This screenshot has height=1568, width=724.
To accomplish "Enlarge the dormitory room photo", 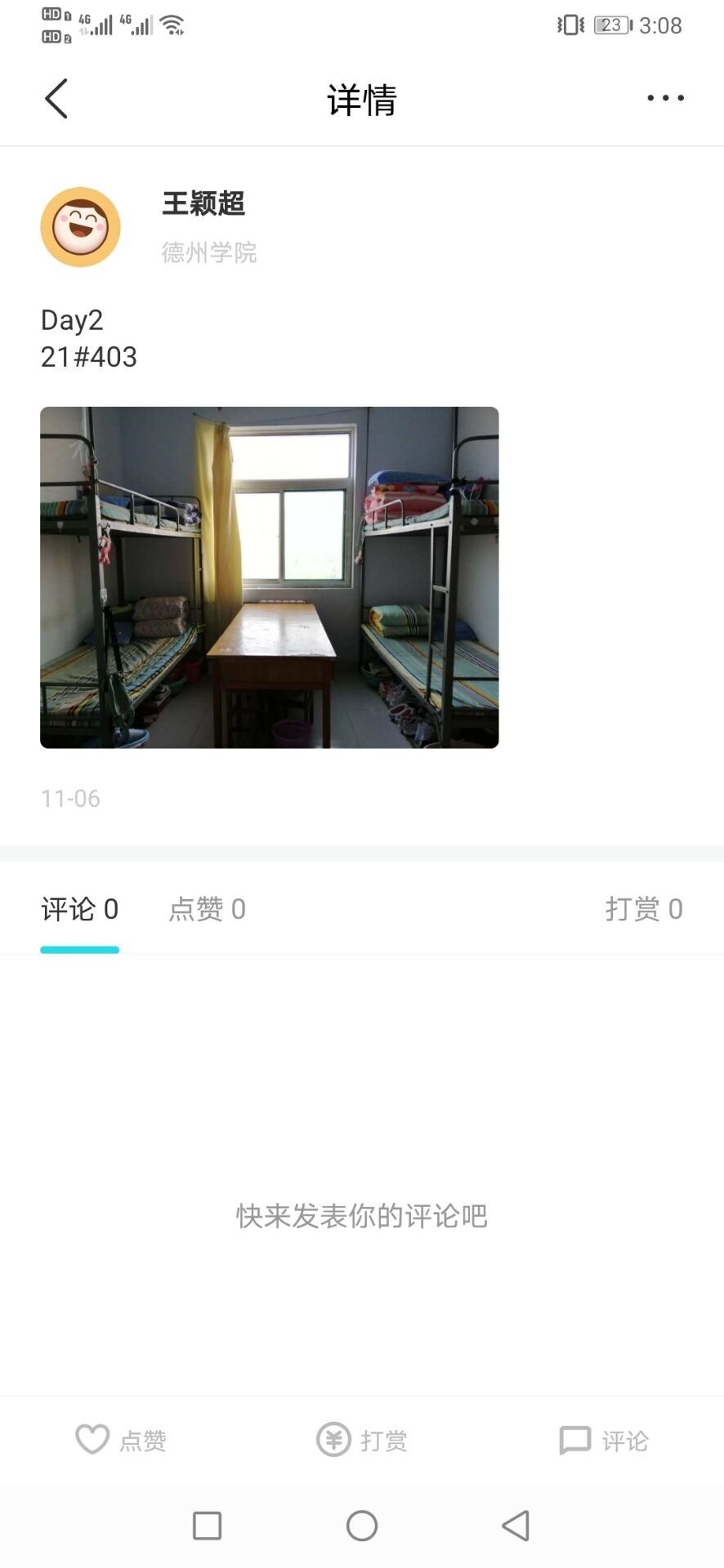I will pos(269,577).
